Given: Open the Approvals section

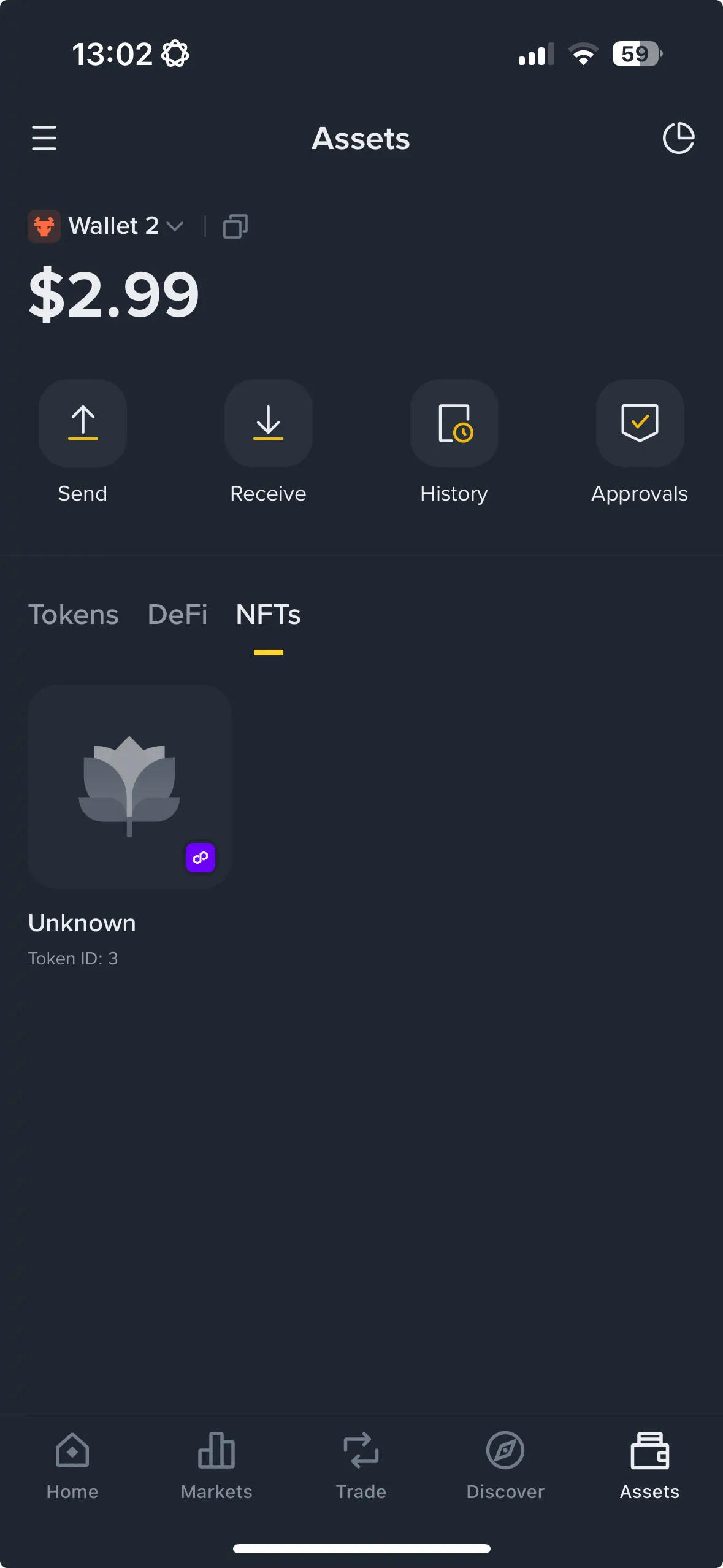Looking at the screenshot, I should 640,423.
